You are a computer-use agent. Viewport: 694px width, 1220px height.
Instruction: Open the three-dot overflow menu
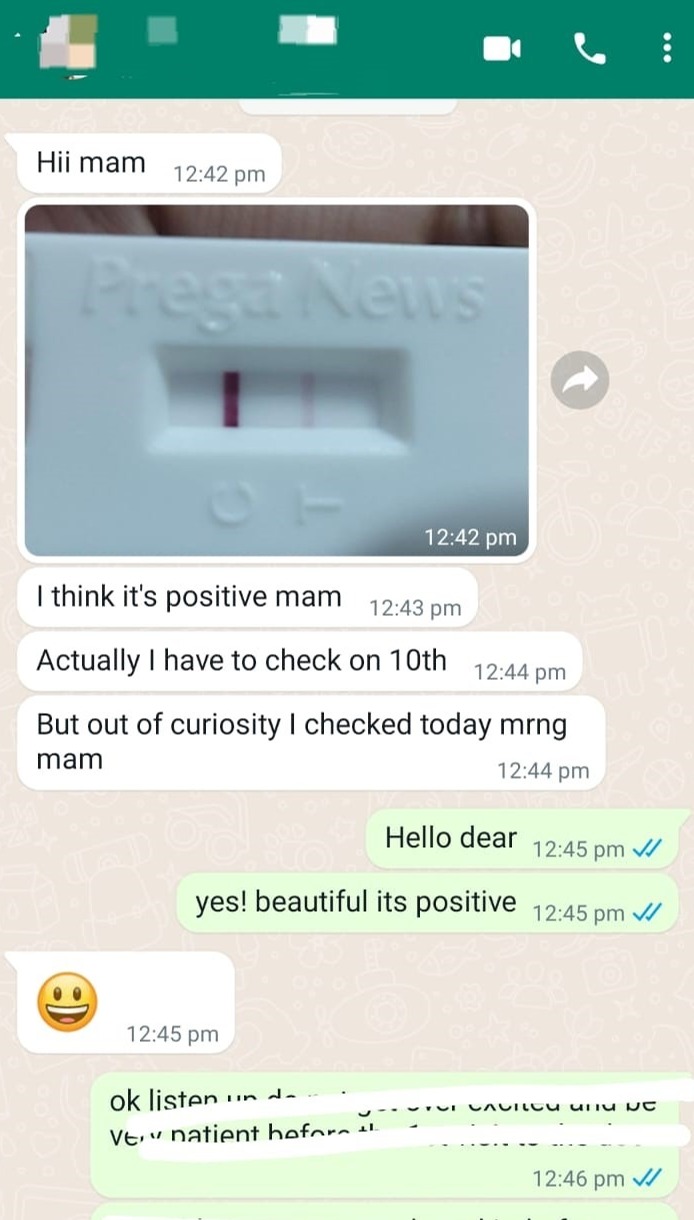[x=667, y=48]
